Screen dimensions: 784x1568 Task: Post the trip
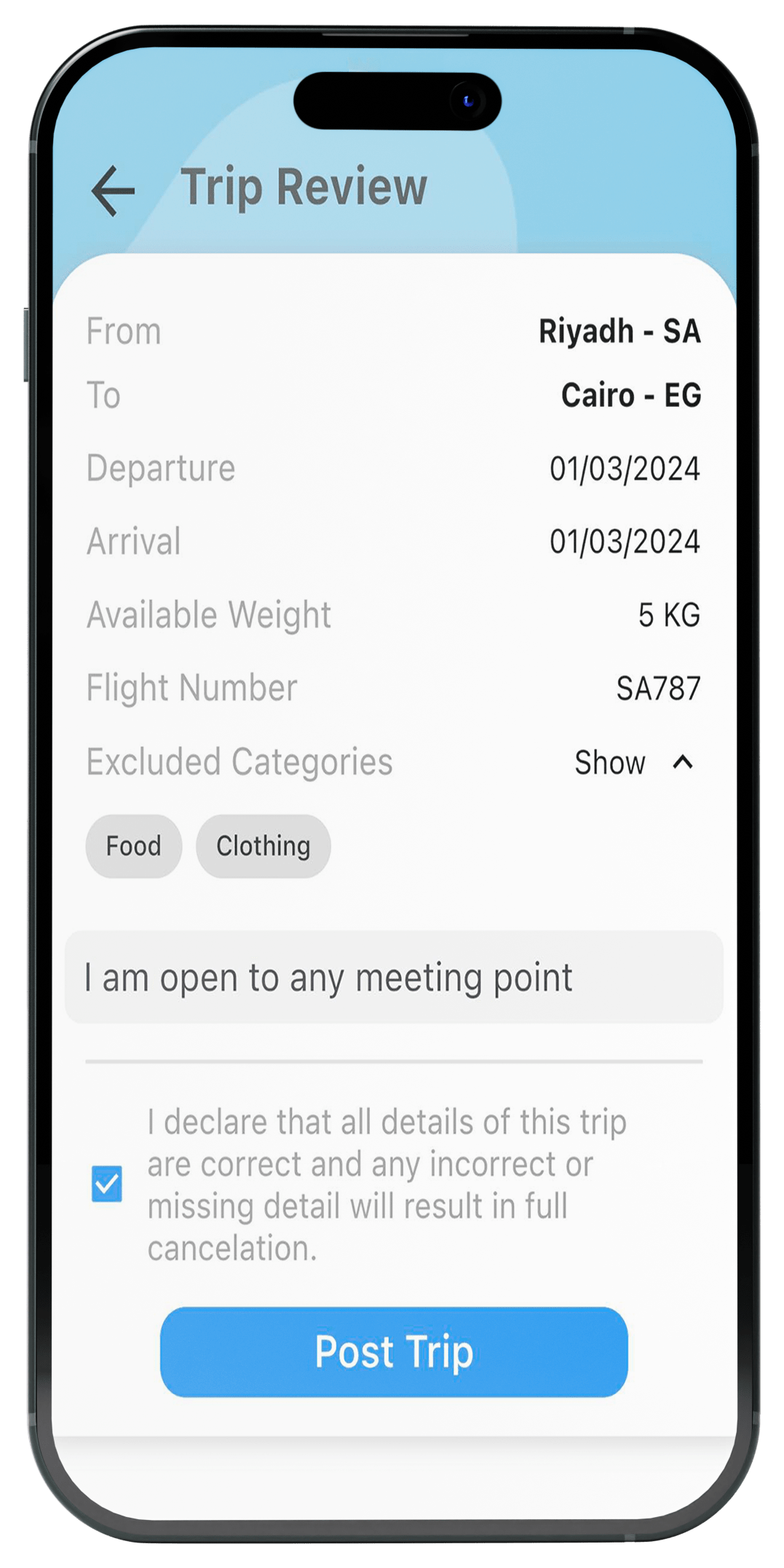394,1351
